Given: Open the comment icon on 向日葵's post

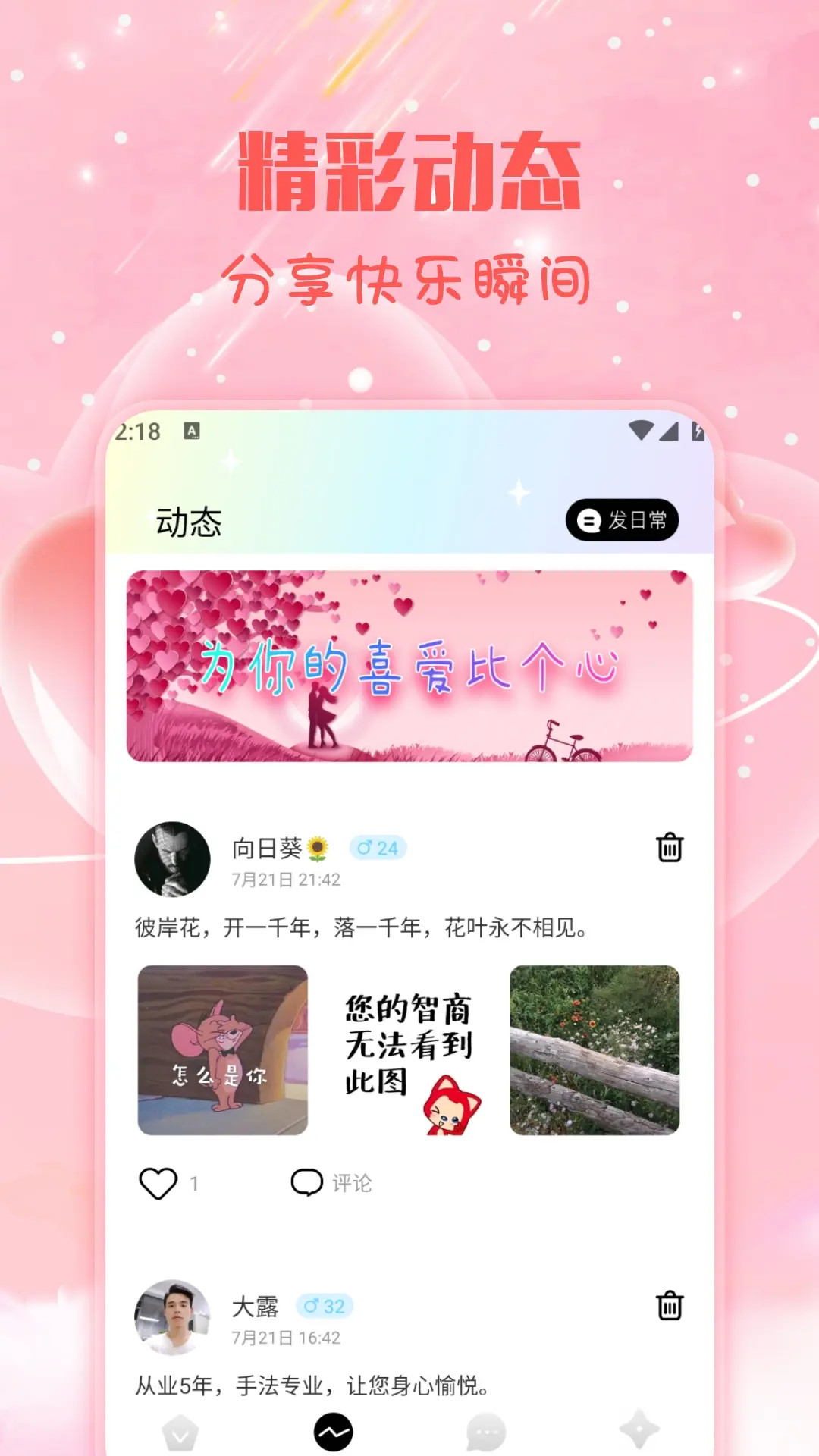Looking at the screenshot, I should coord(312,1181).
